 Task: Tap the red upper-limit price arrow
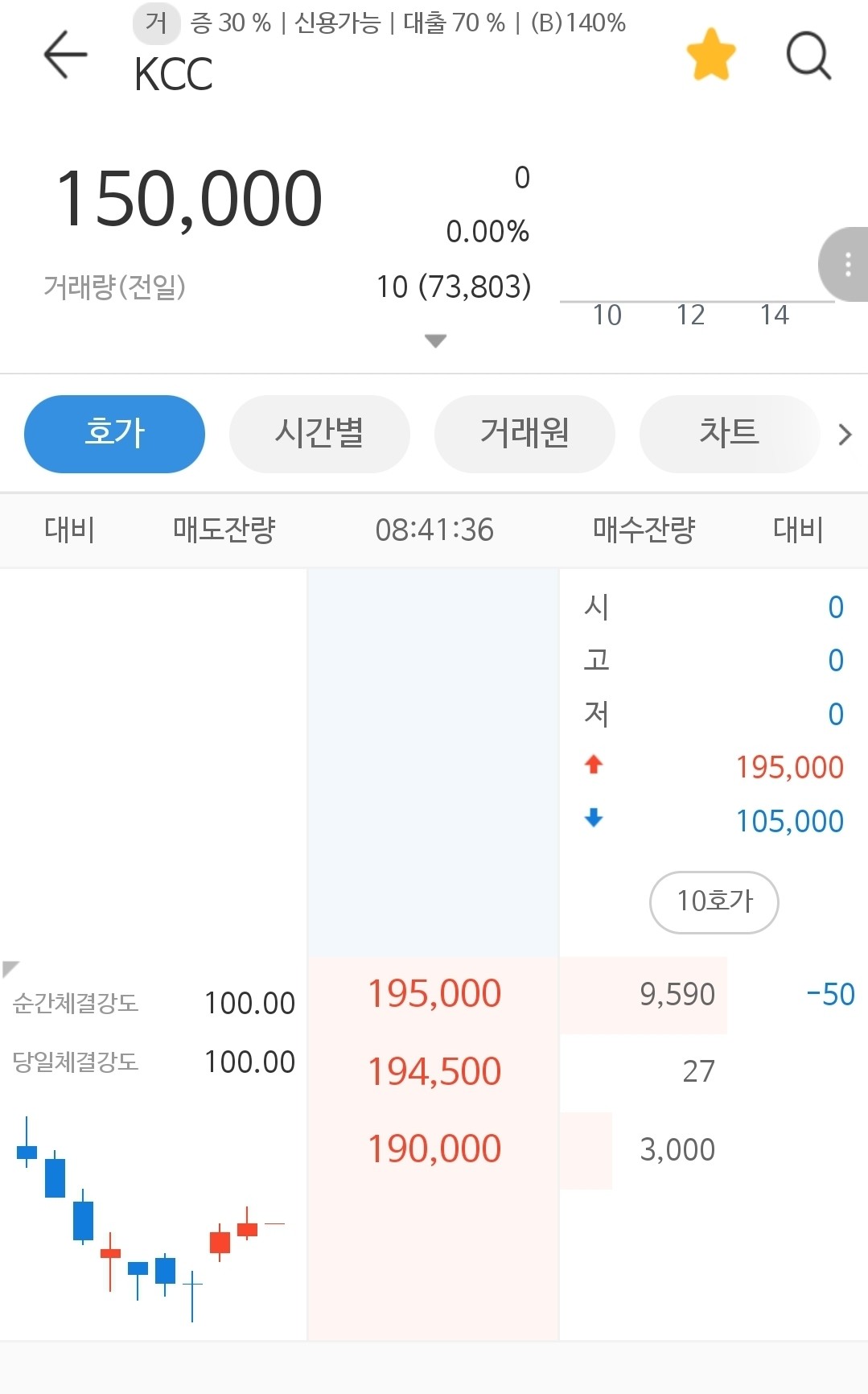tap(594, 766)
